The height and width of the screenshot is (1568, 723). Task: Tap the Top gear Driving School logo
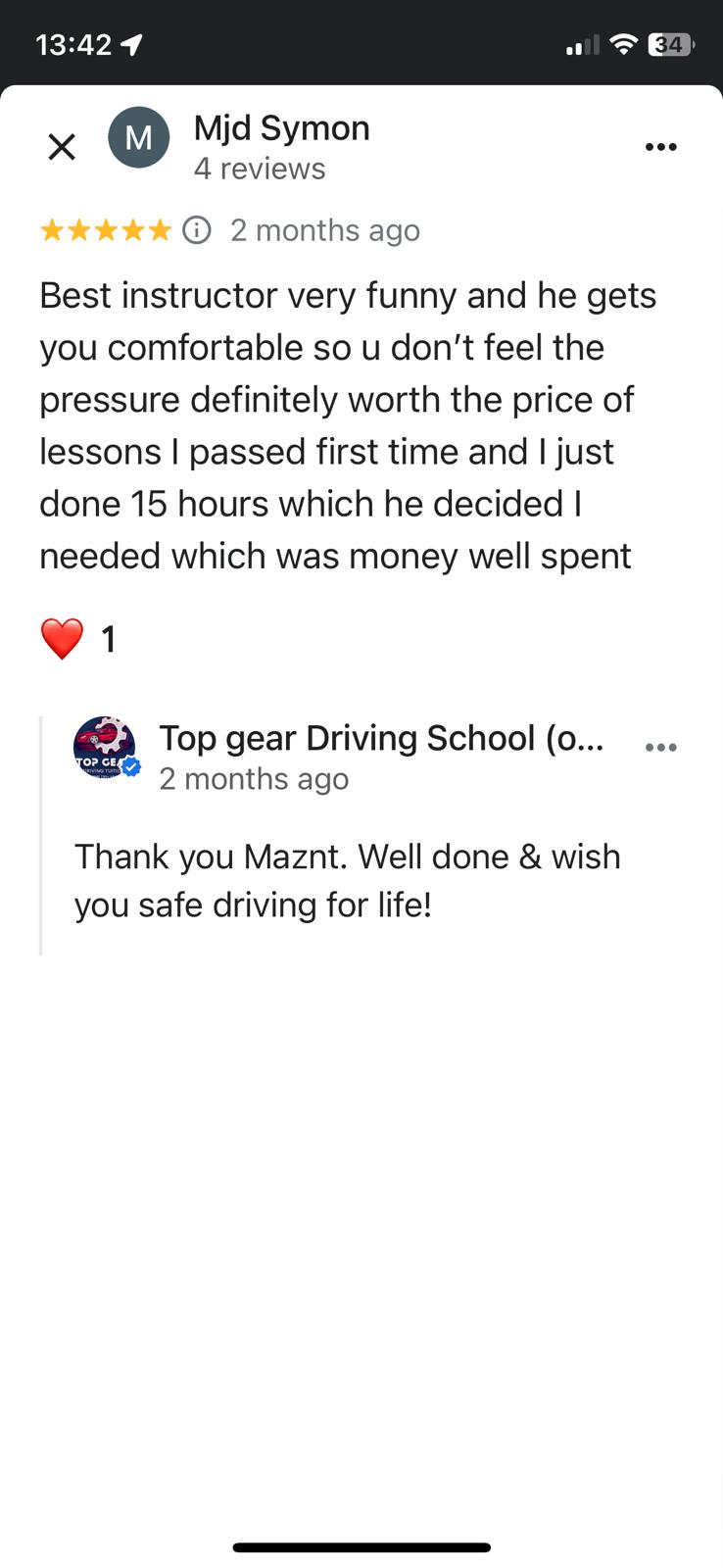point(105,747)
